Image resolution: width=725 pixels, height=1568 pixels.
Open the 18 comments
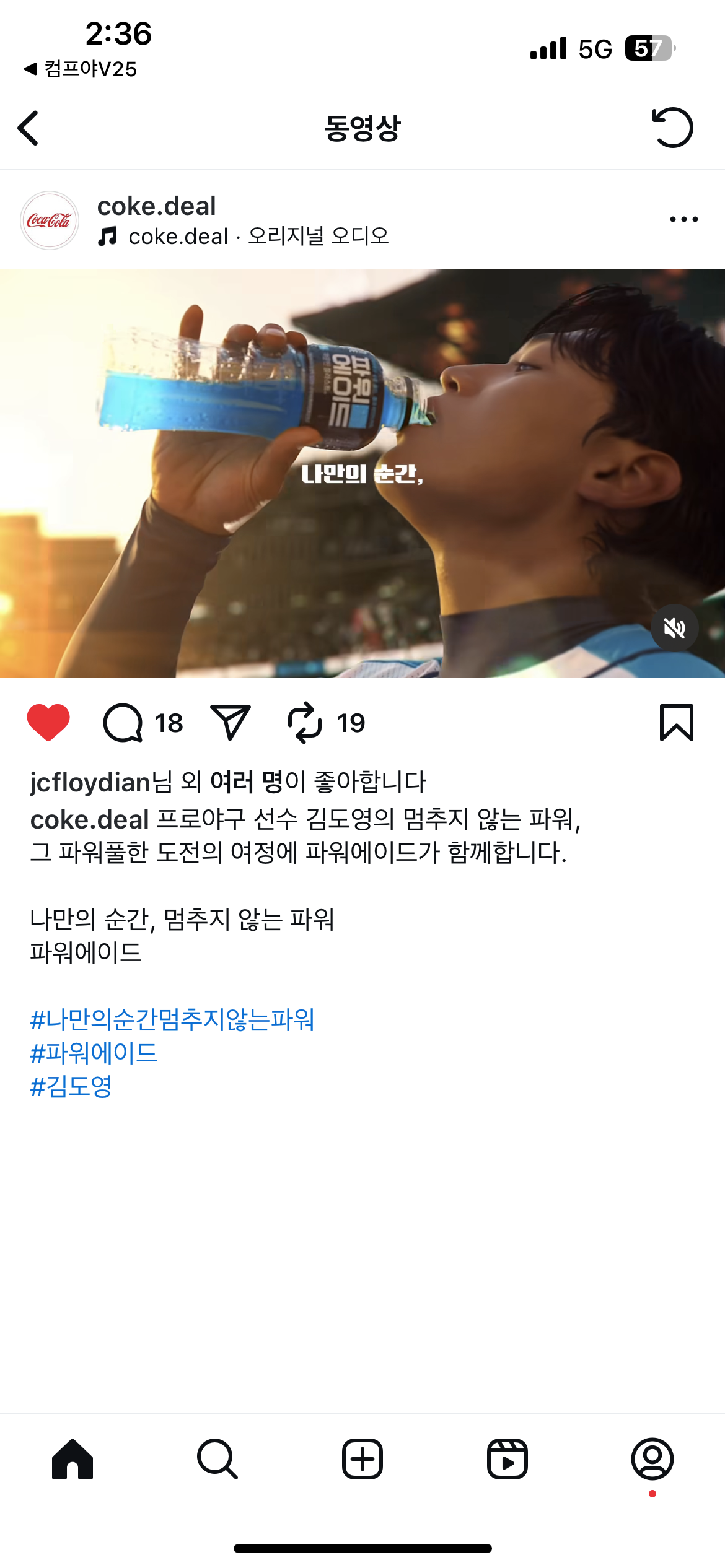coord(143,723)
